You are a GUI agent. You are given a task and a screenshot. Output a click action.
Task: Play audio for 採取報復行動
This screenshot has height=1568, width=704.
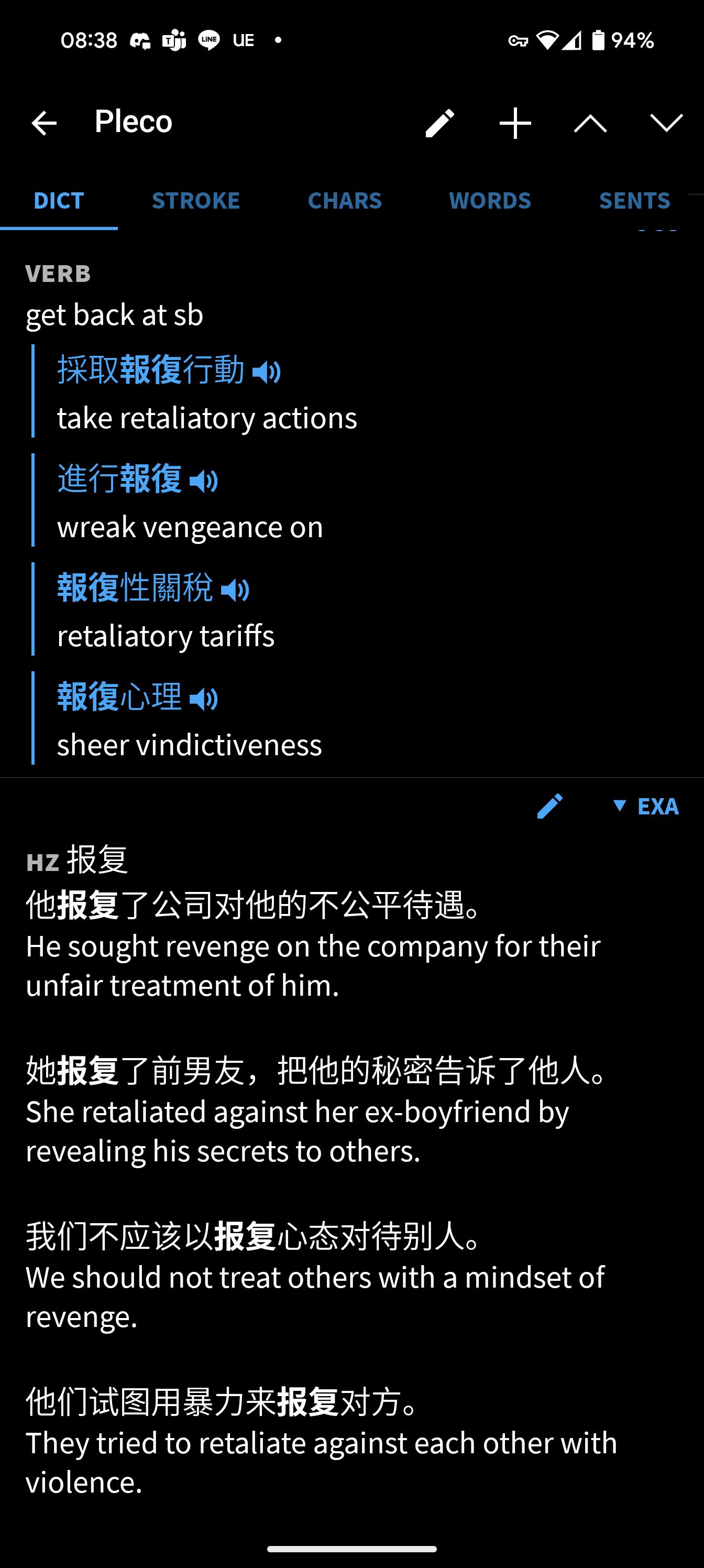[x=267, y=372]
